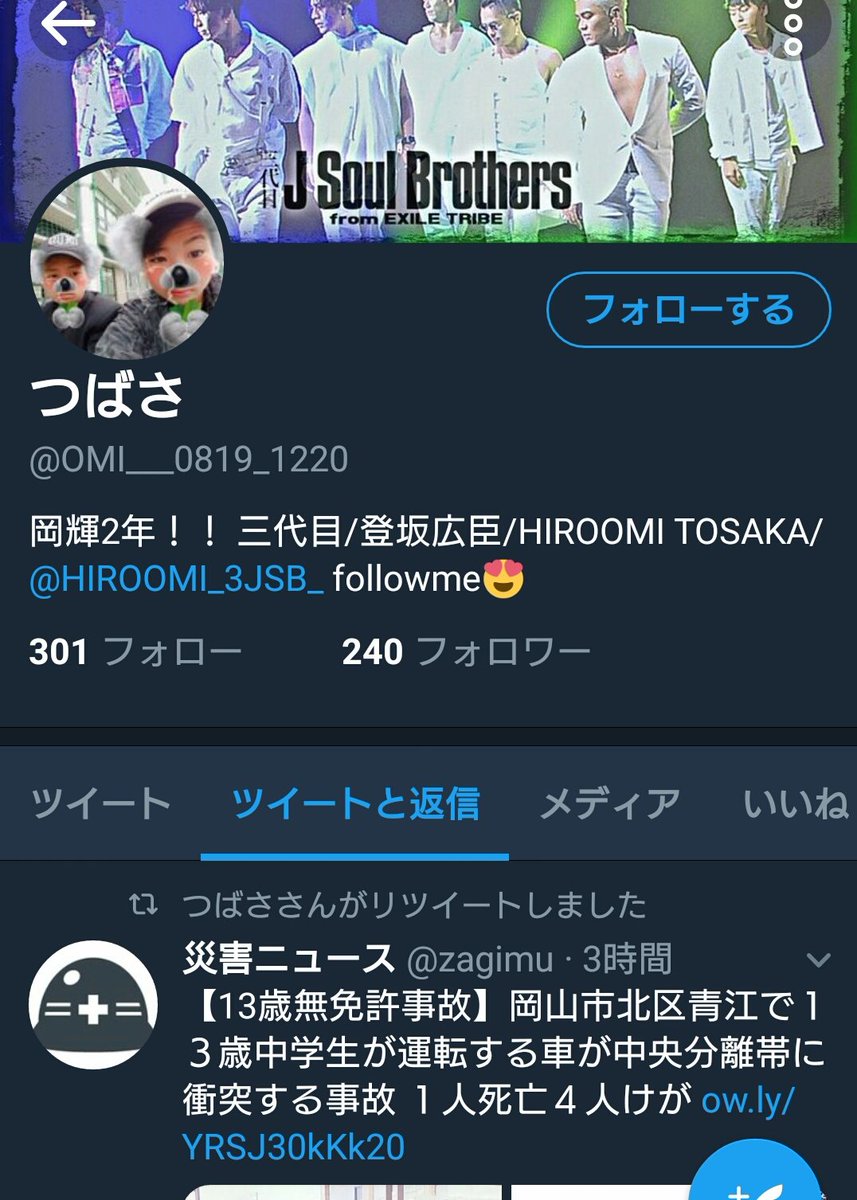The height and width of the screenshot is (1200, 857).
Task: Open the @HIROOMI_3JSB_ mention link
Action: pos(177,579)
